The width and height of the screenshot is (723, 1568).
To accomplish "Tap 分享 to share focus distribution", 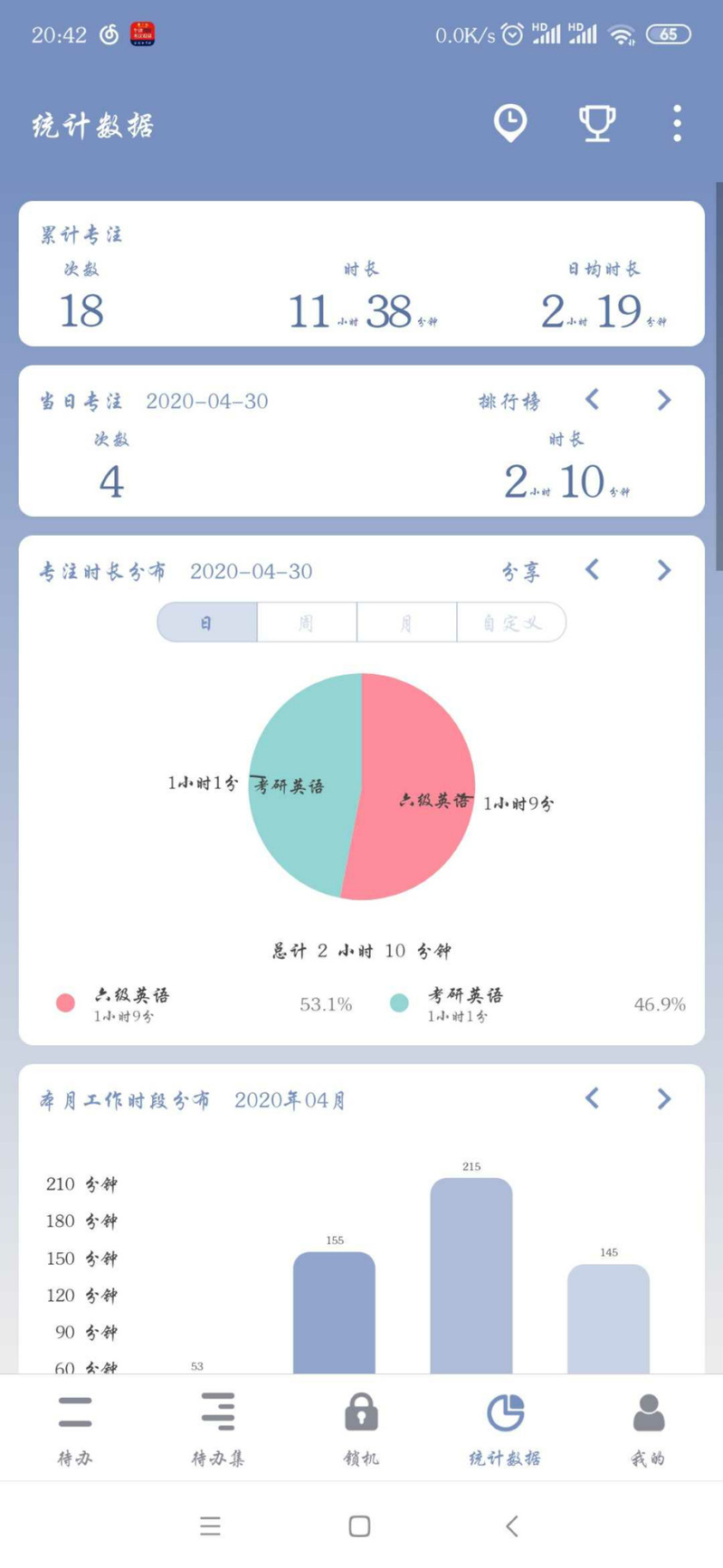I will [x=521, y=571].
